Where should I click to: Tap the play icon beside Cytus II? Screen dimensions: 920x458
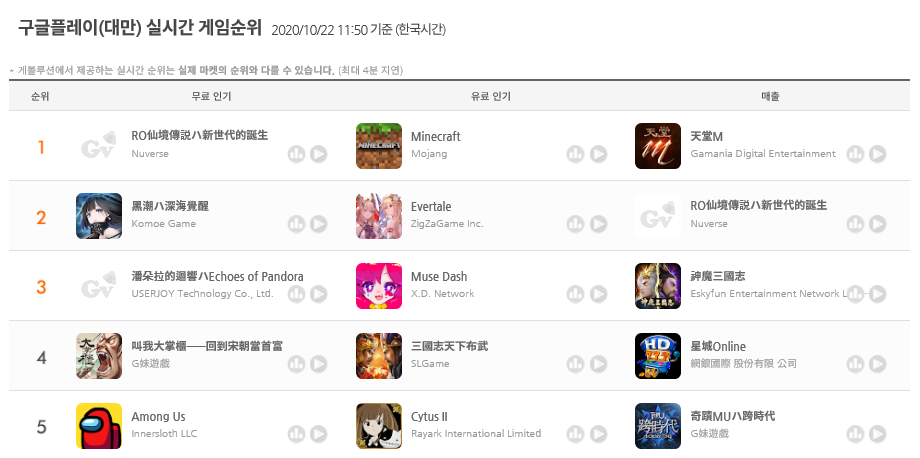598,434
